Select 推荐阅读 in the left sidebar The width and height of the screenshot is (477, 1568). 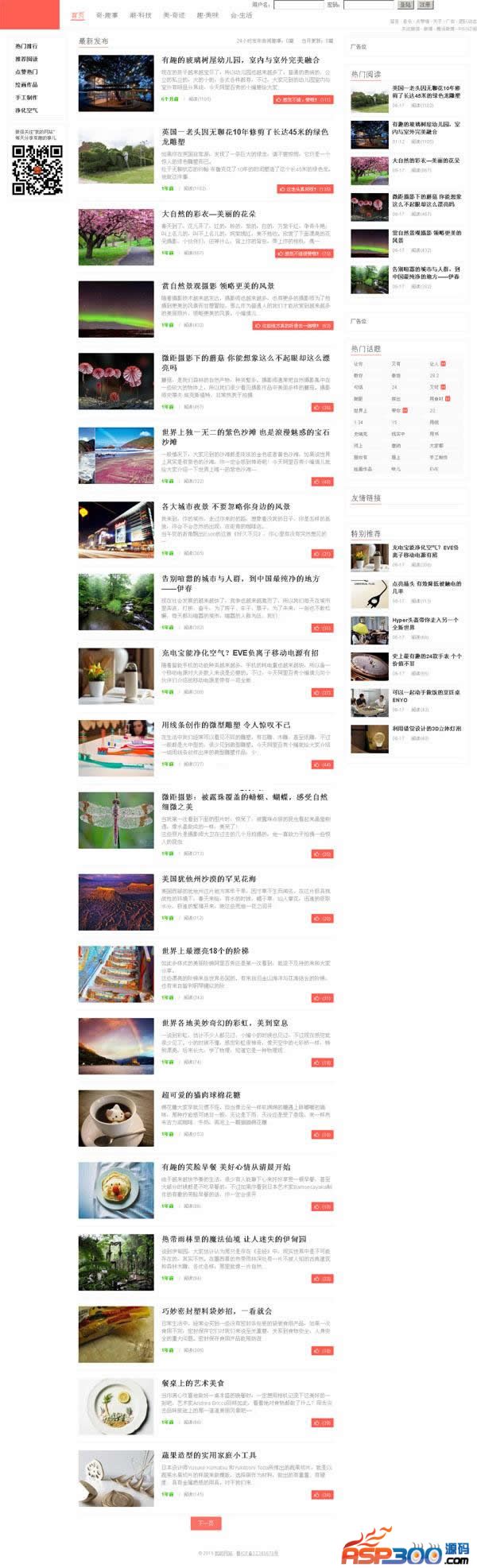tap(26, 59)
